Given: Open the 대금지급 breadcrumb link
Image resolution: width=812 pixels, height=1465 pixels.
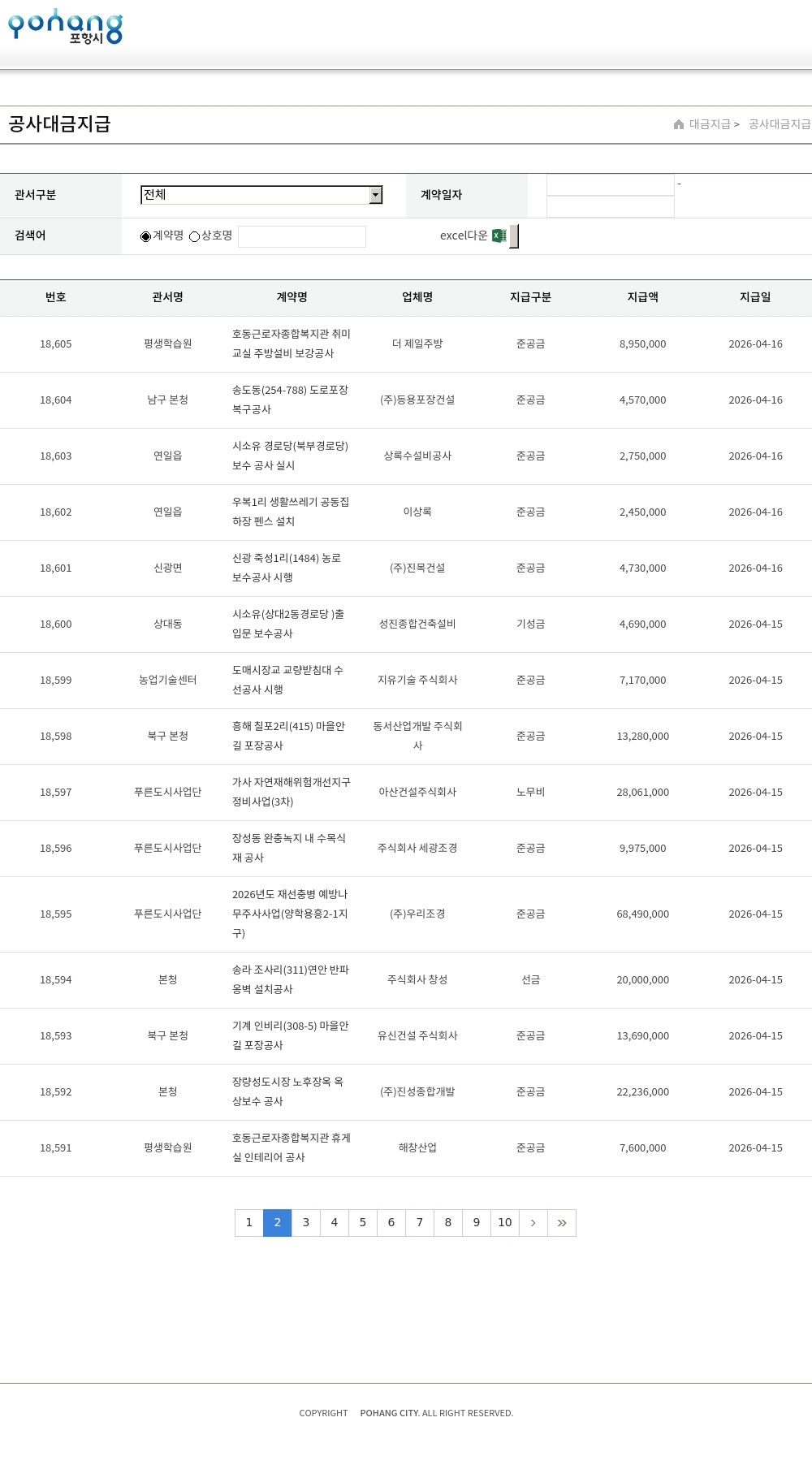Looking at the screenshot, I should point(710,124).
